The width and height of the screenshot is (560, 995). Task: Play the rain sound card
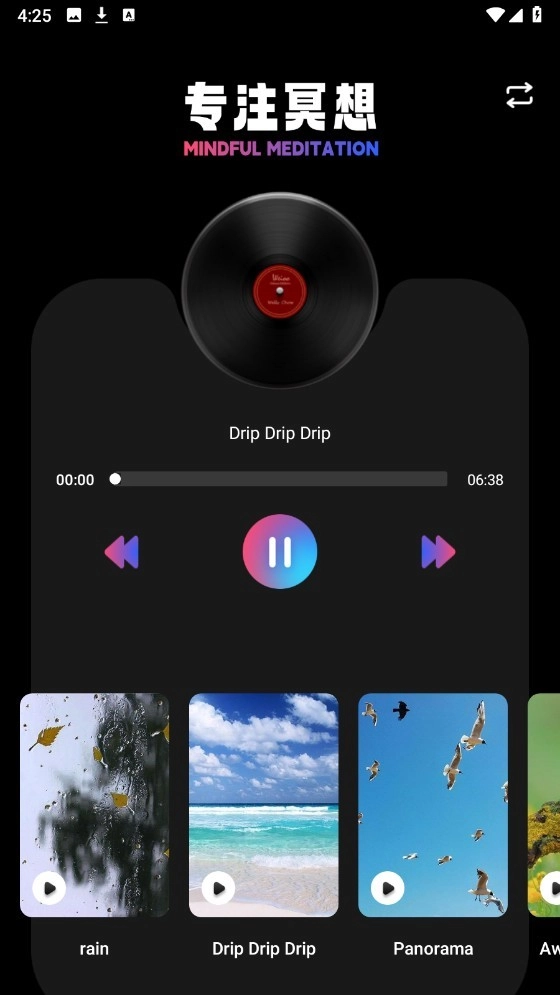[x=49, y=888]
